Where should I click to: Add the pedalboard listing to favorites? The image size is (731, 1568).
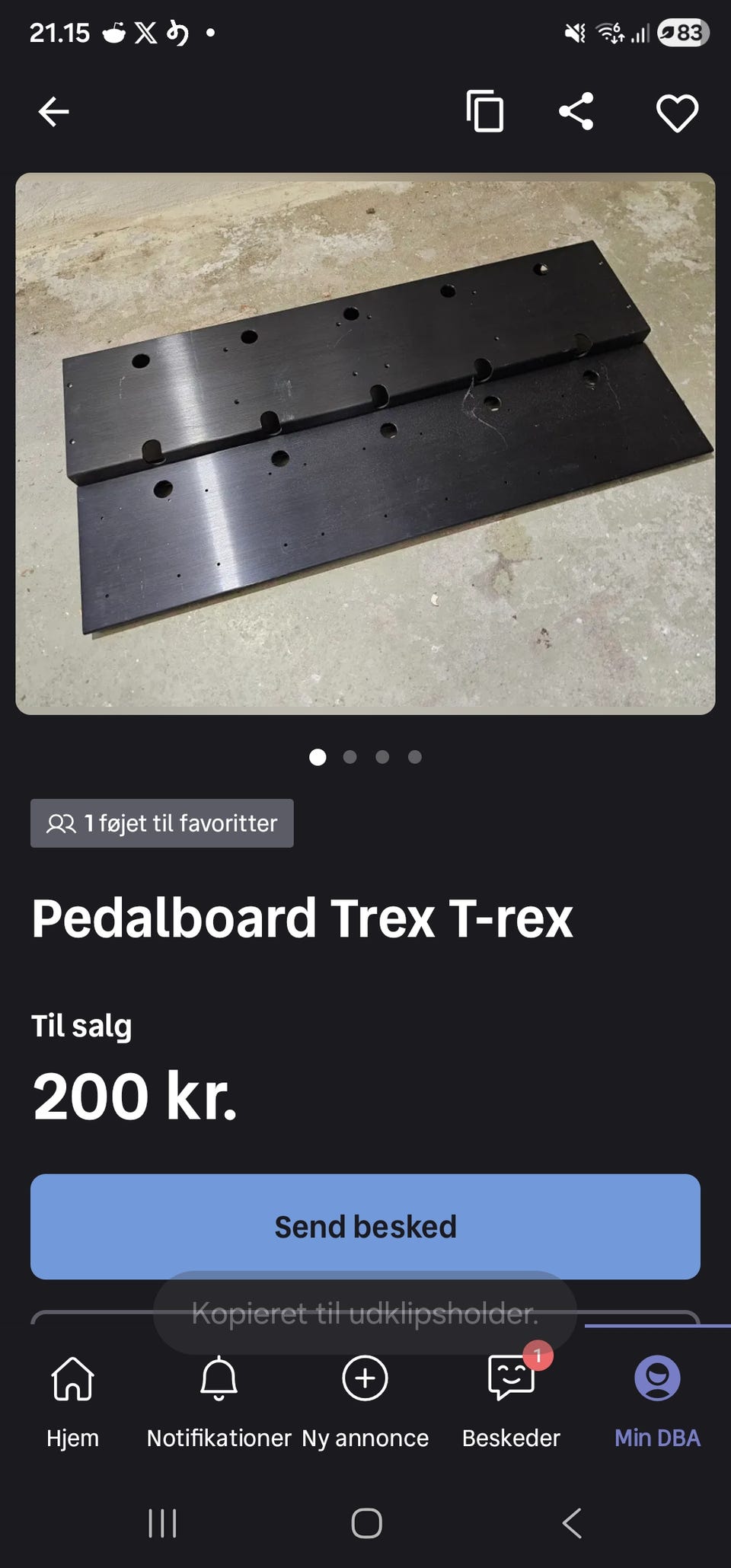click(x=677, y=113)
